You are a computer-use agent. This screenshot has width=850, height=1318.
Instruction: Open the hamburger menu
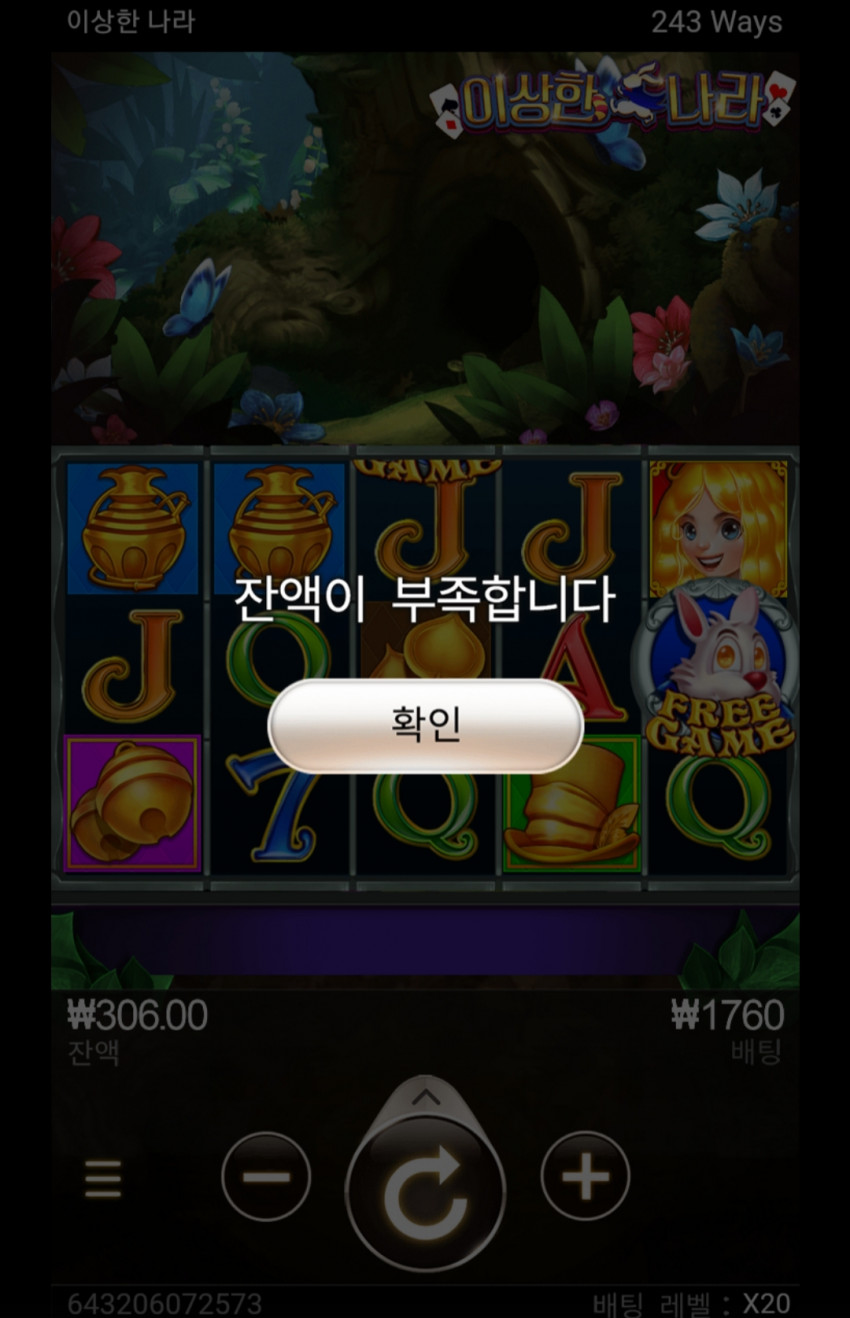pyautogui.click(x=103, y=1179)
